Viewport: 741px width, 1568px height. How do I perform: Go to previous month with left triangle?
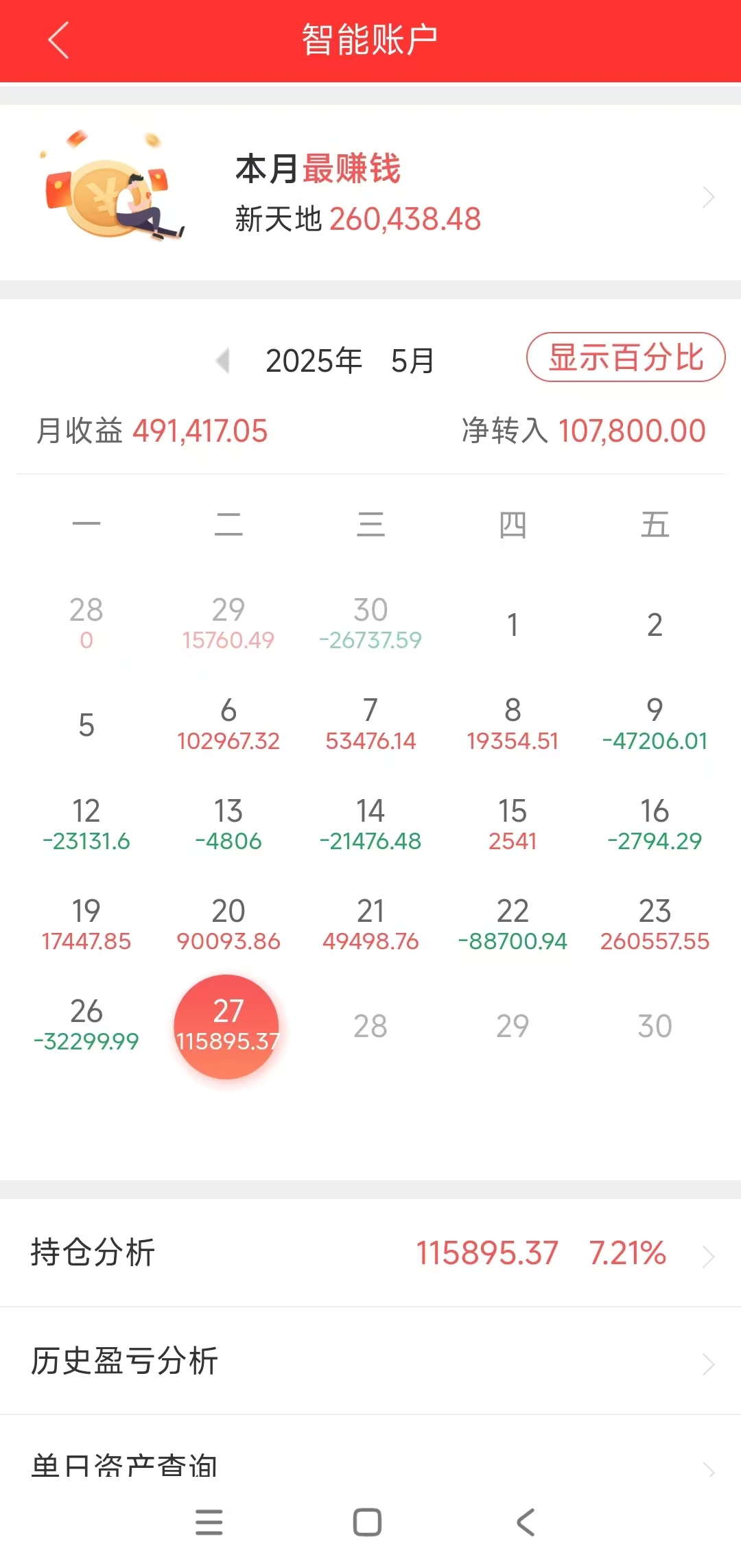click(222, 360)
